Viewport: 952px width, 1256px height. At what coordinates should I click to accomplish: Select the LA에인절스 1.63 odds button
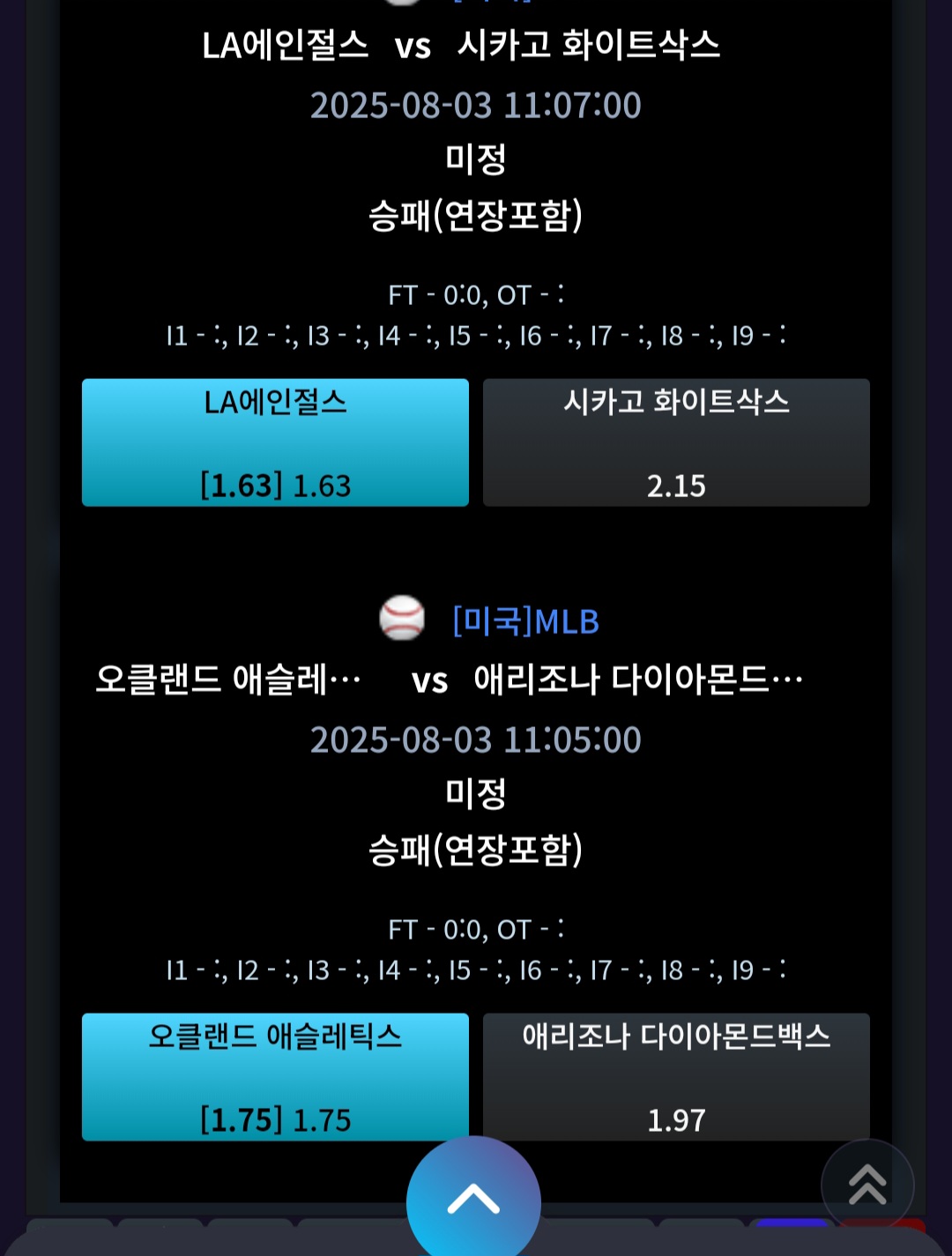point(275,442)
